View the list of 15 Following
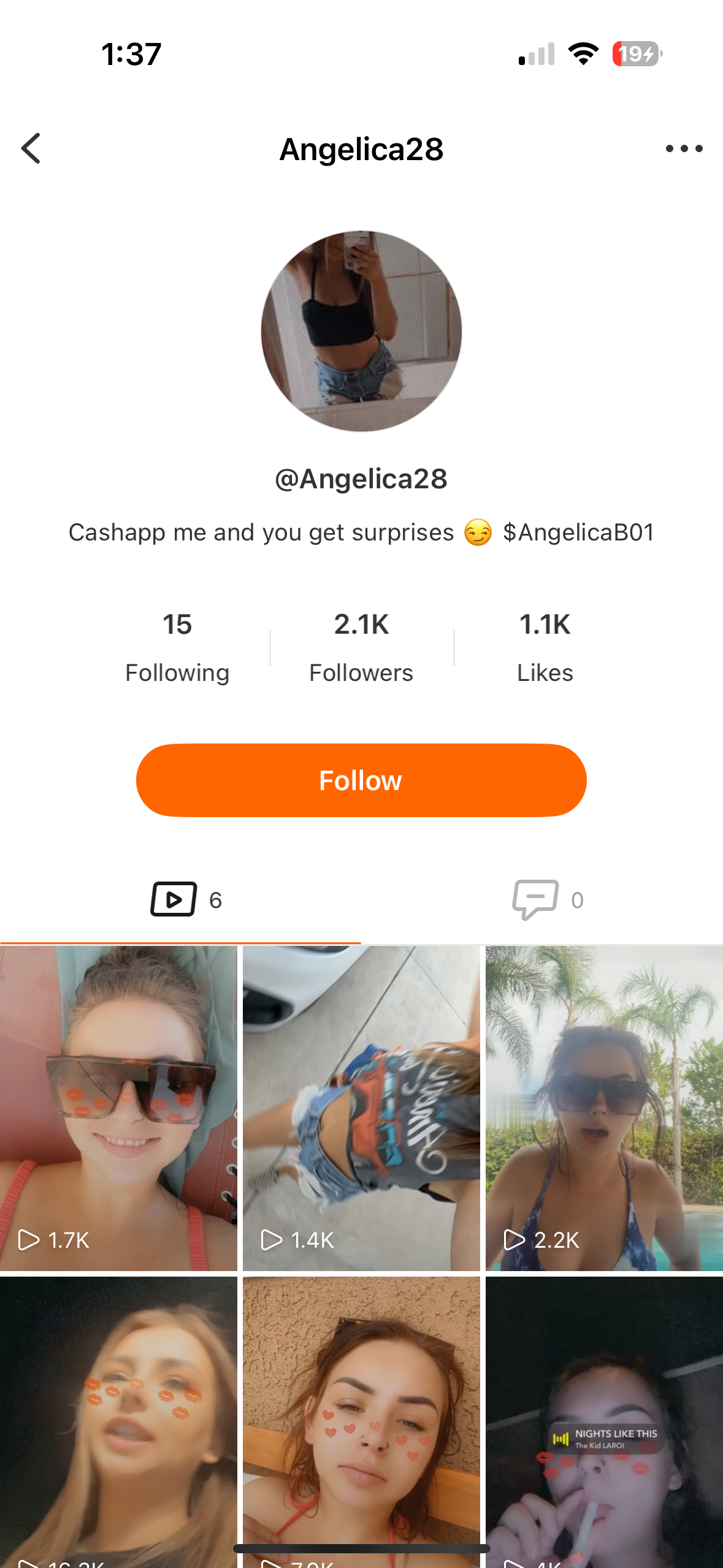This screenshot has height=1568, width=723. point(177,647)
